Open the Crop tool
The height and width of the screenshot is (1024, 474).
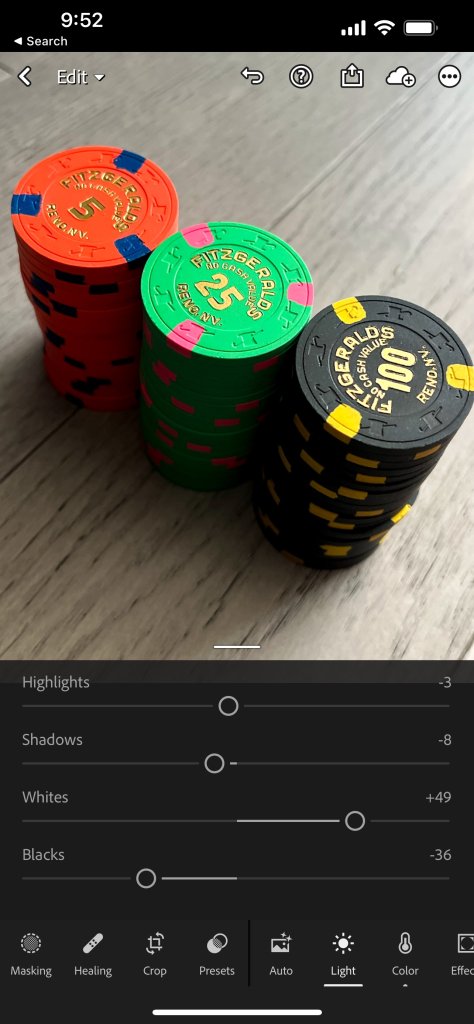[155, 954]
